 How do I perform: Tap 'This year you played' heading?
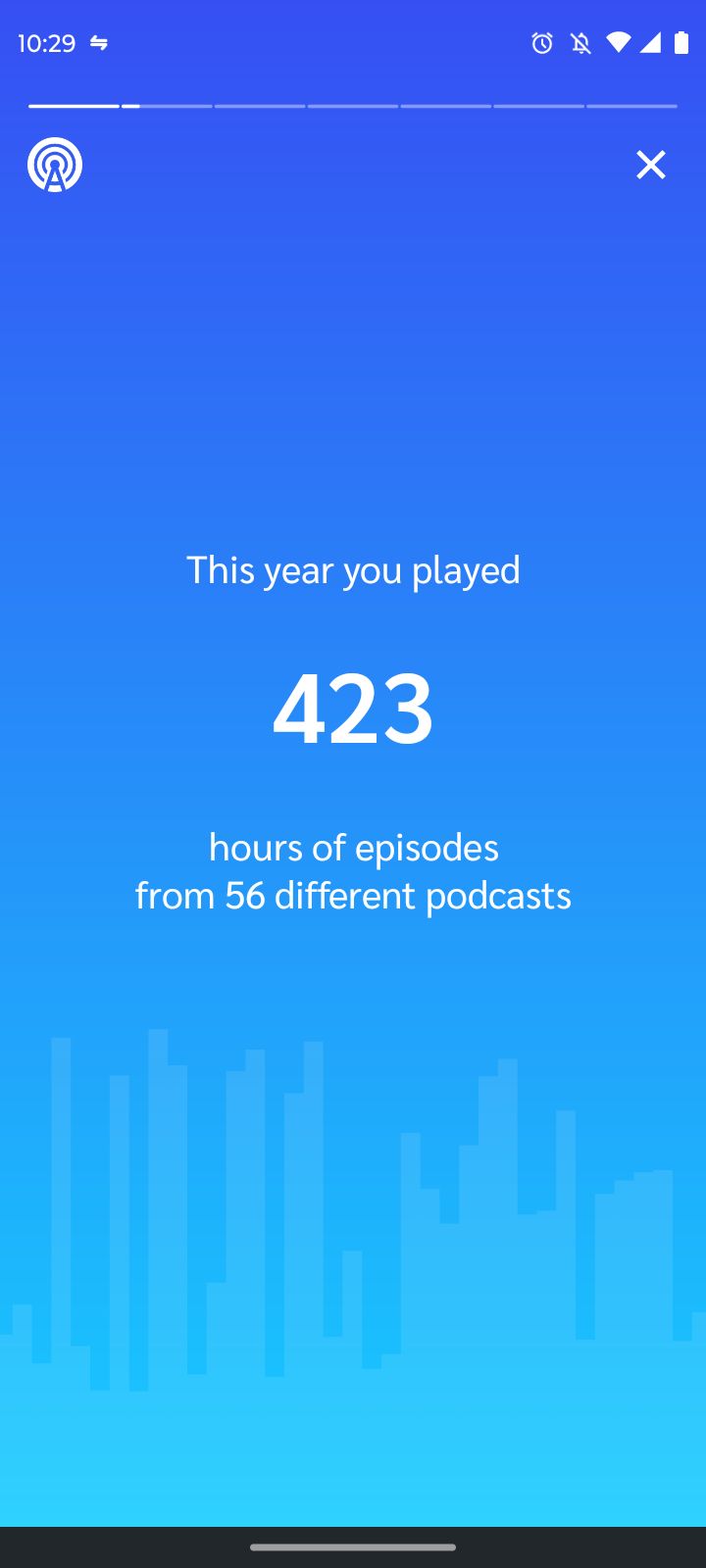pyautogui.click(x=353, y=569)
